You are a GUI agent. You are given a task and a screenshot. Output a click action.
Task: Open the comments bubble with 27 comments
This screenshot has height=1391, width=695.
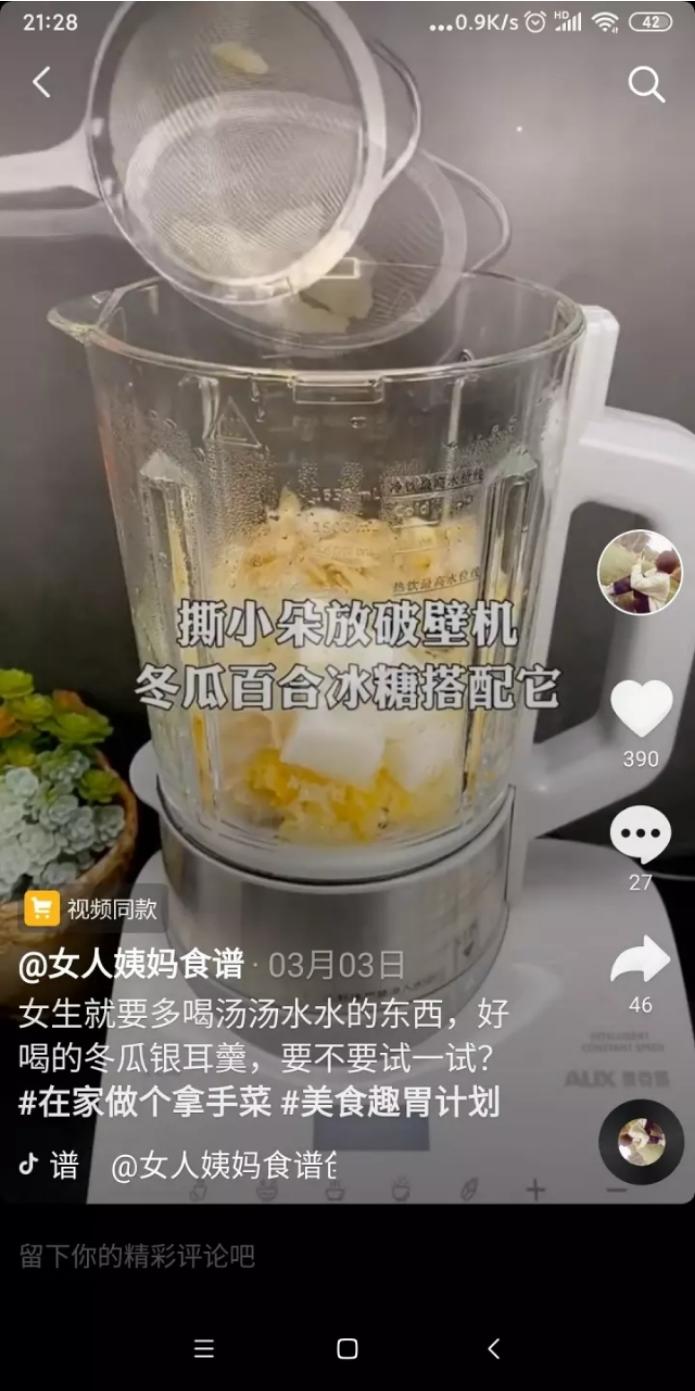pyautogui.click(x=641, y=834)
